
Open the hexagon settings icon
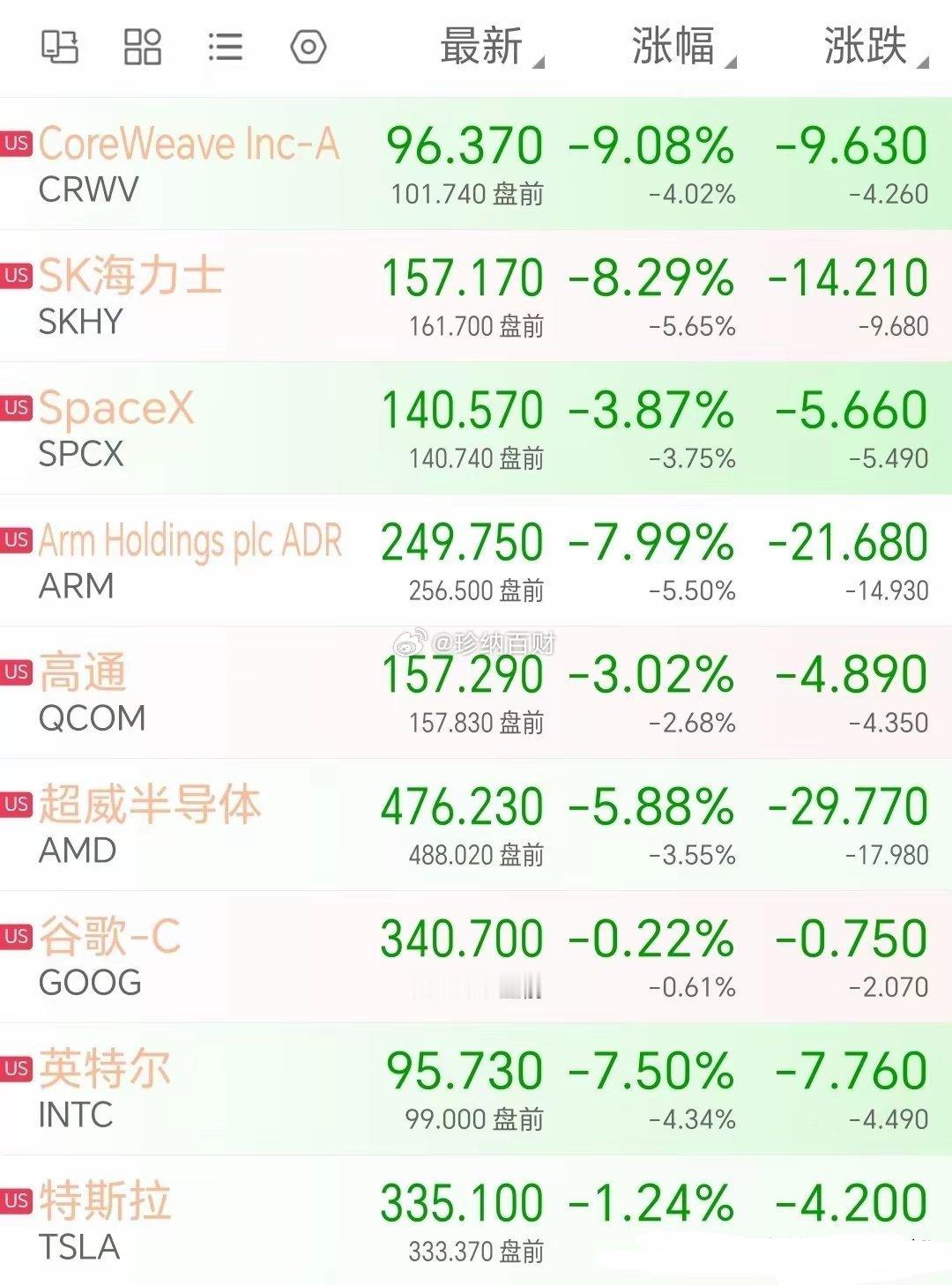click(309, 47)
